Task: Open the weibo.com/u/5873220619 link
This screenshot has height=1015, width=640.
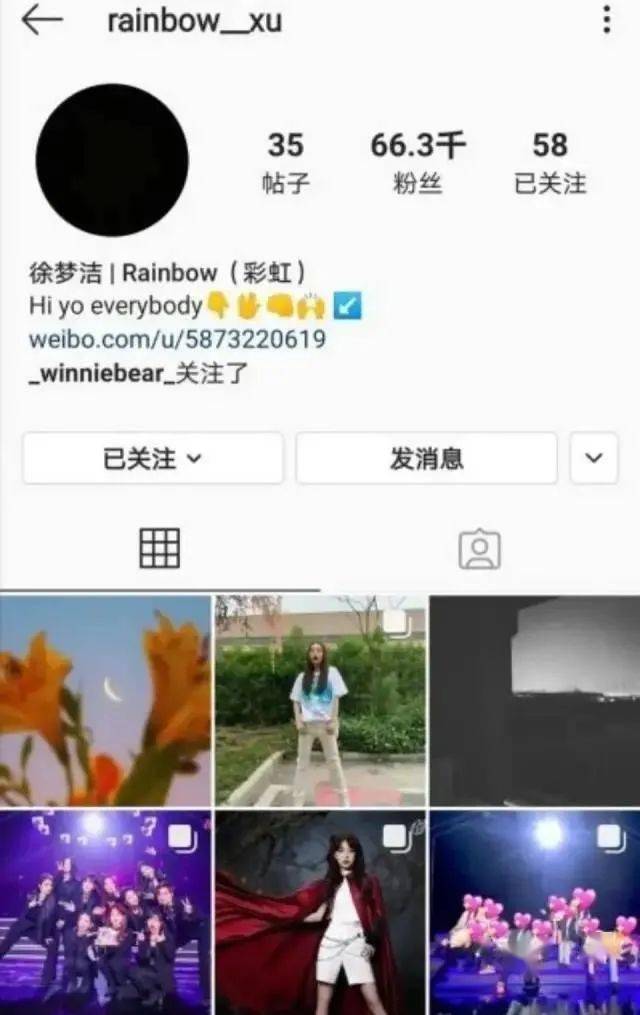Action: 177,339
